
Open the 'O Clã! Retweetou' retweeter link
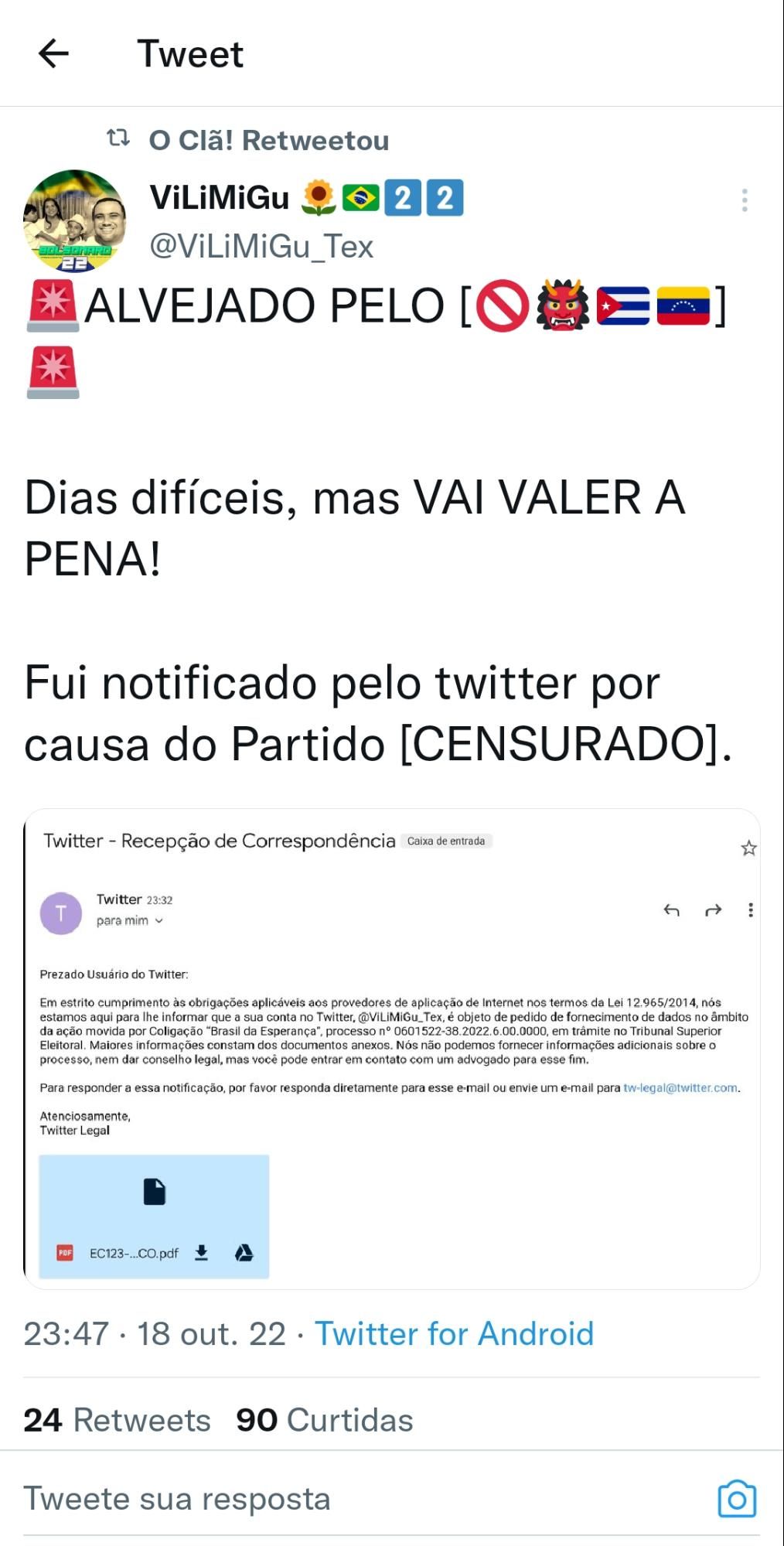[x=268, y=140]
